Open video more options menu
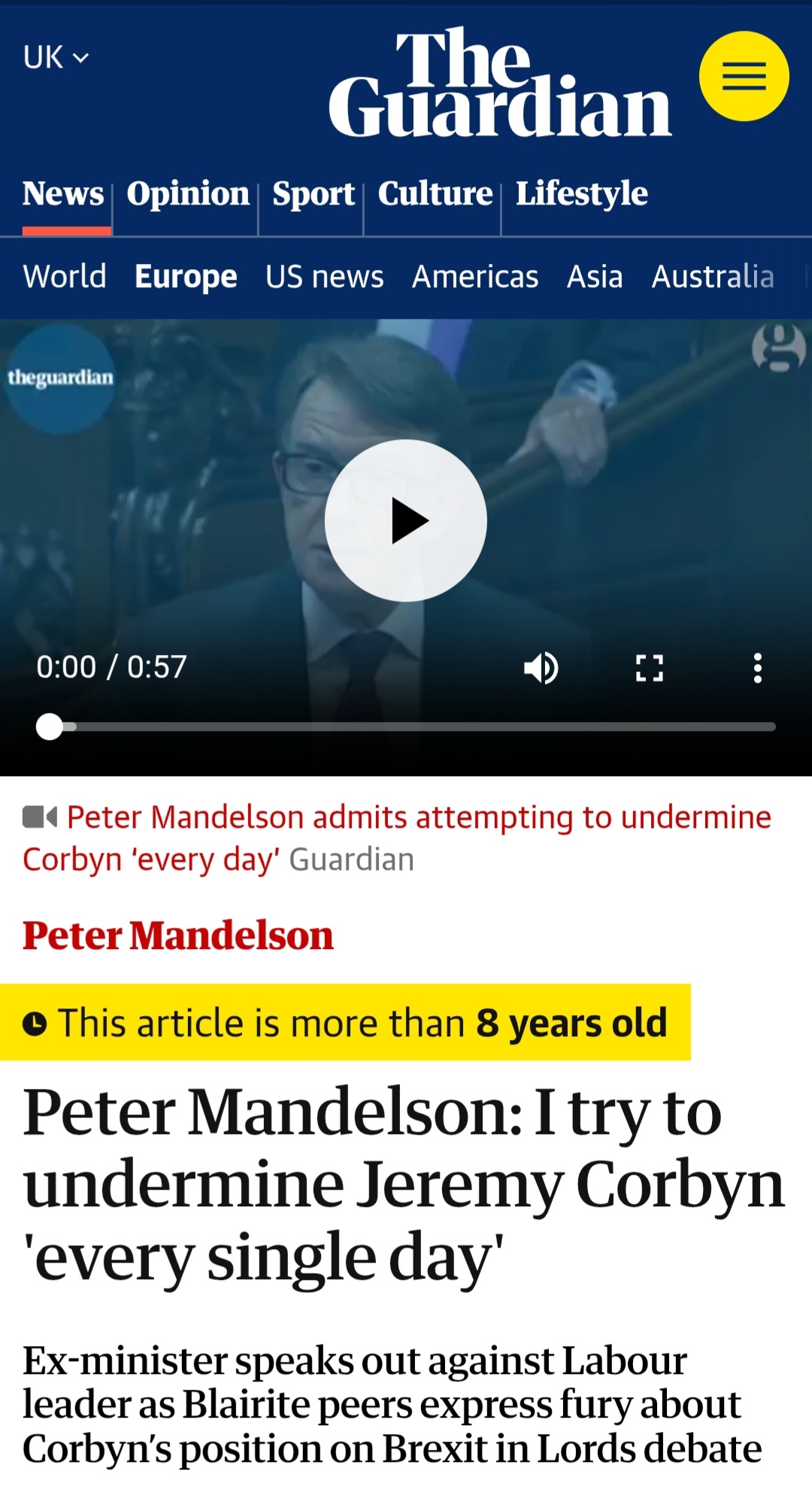812x1486 pixels. [758, 668]
